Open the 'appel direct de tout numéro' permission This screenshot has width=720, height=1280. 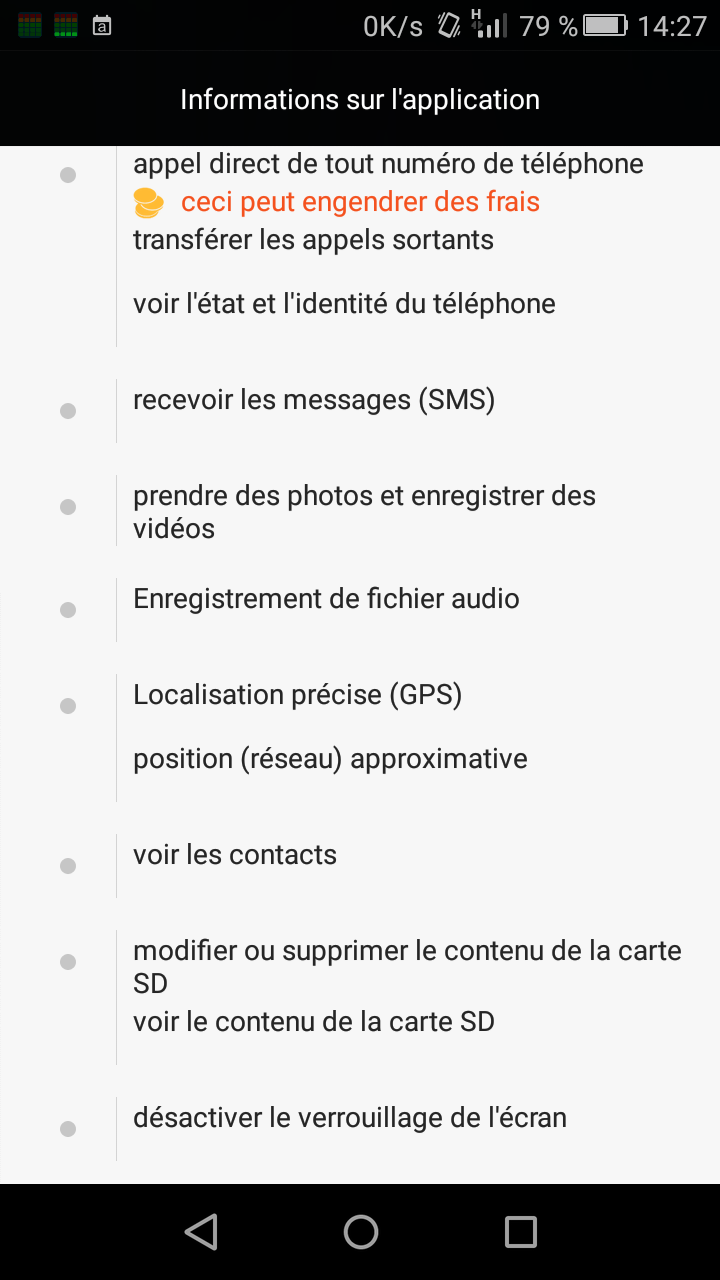click(x=388, y=163)
